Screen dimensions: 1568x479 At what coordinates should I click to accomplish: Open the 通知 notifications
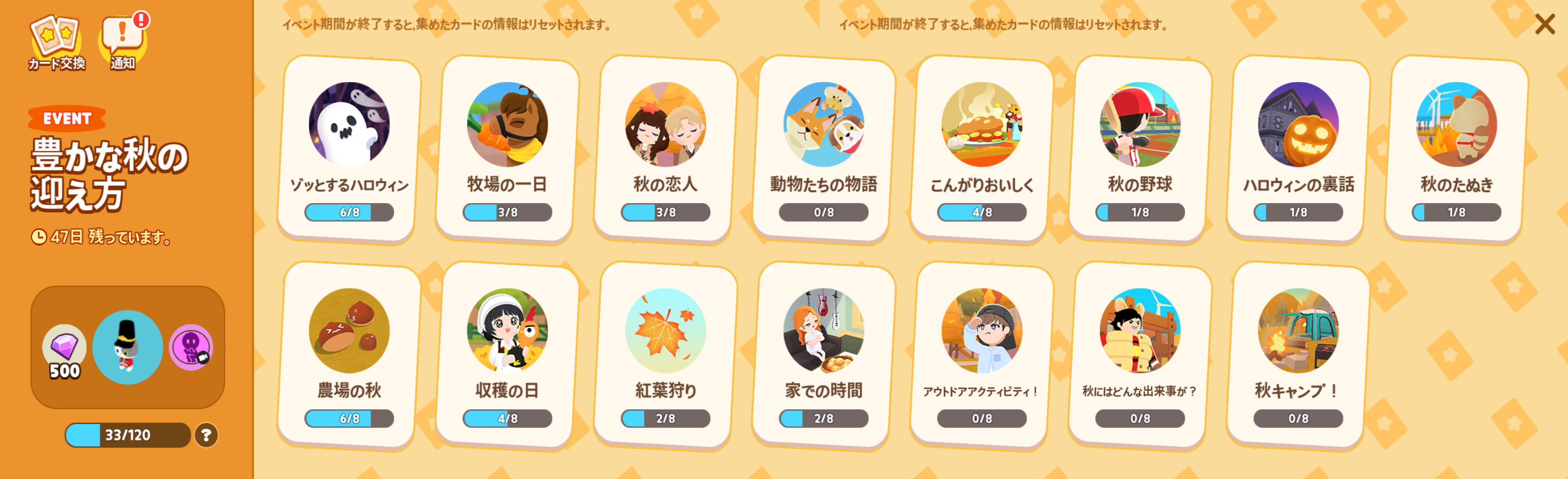point(123,43)
